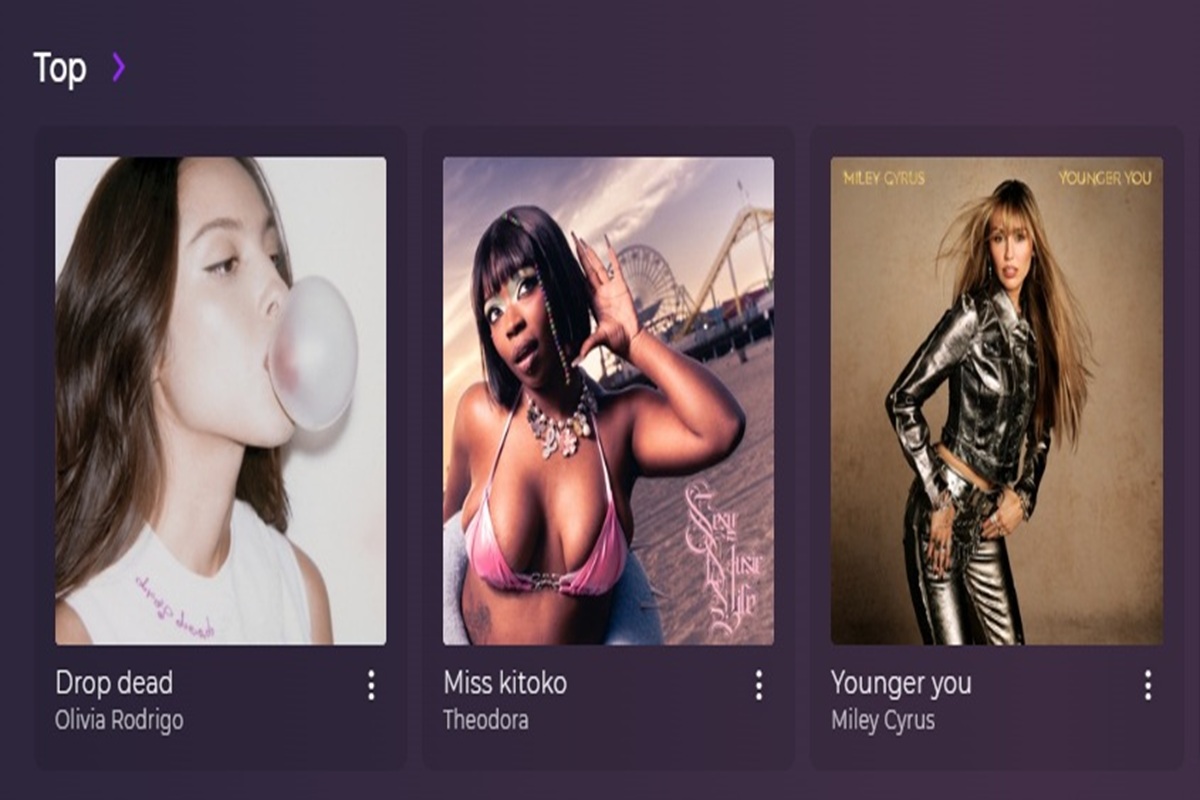The height and width of the screenshot is (800, 1200).
Task: Open the Younger you album cover
Action: (x=996, y=400)
